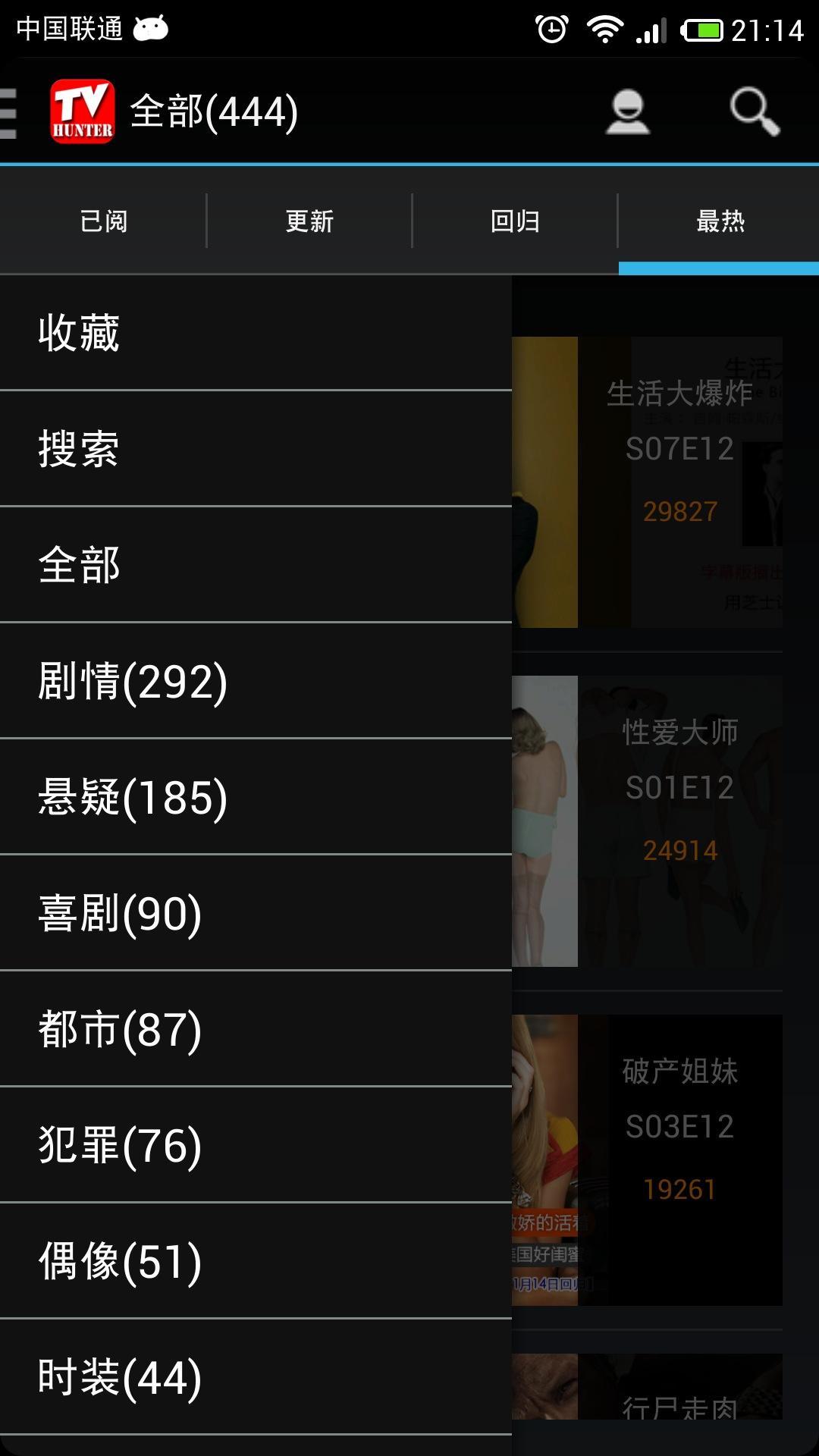The width and height of the screenshot is (819, 1456).
Task: Show 偶像(51) shows
Action: coord(255,1261)
